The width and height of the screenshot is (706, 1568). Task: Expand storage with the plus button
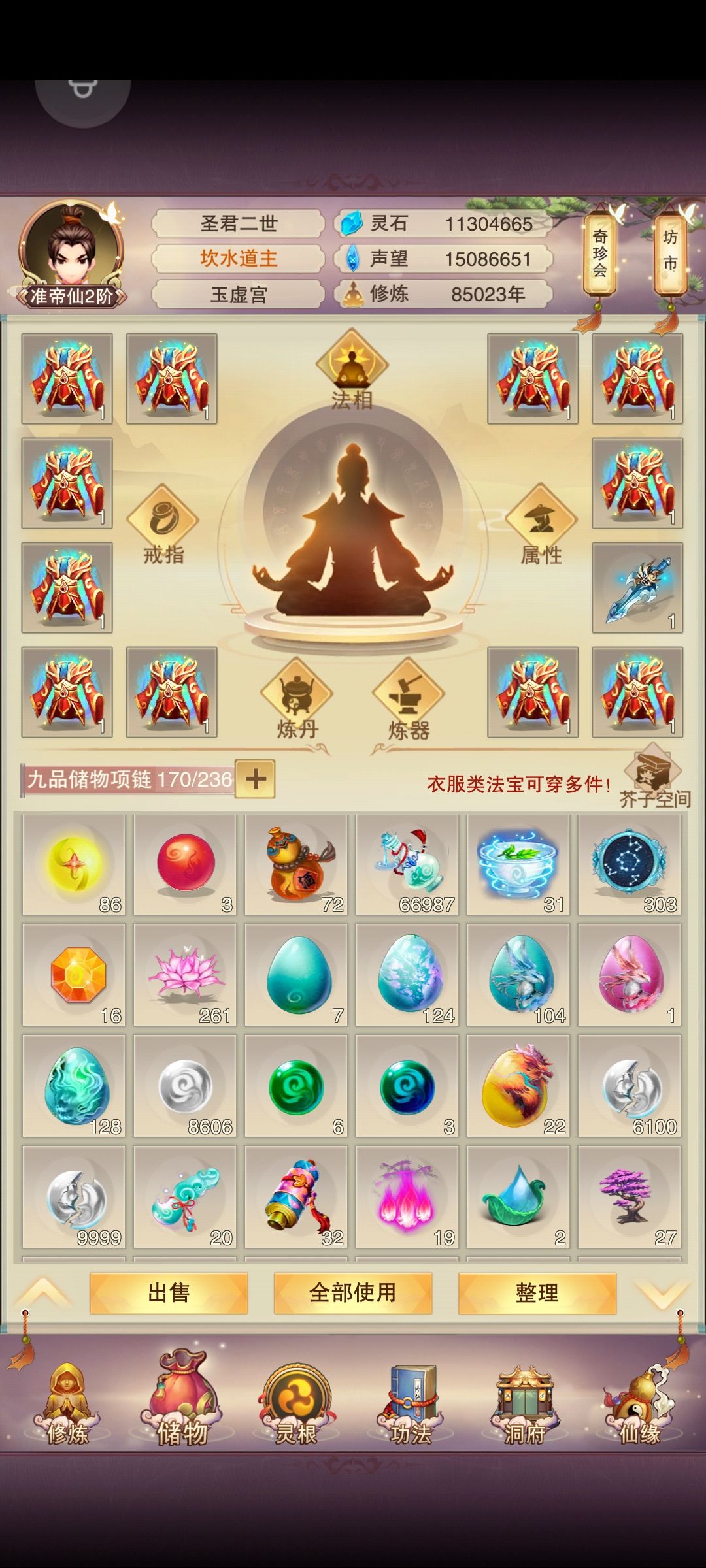[x=256, y=779]
